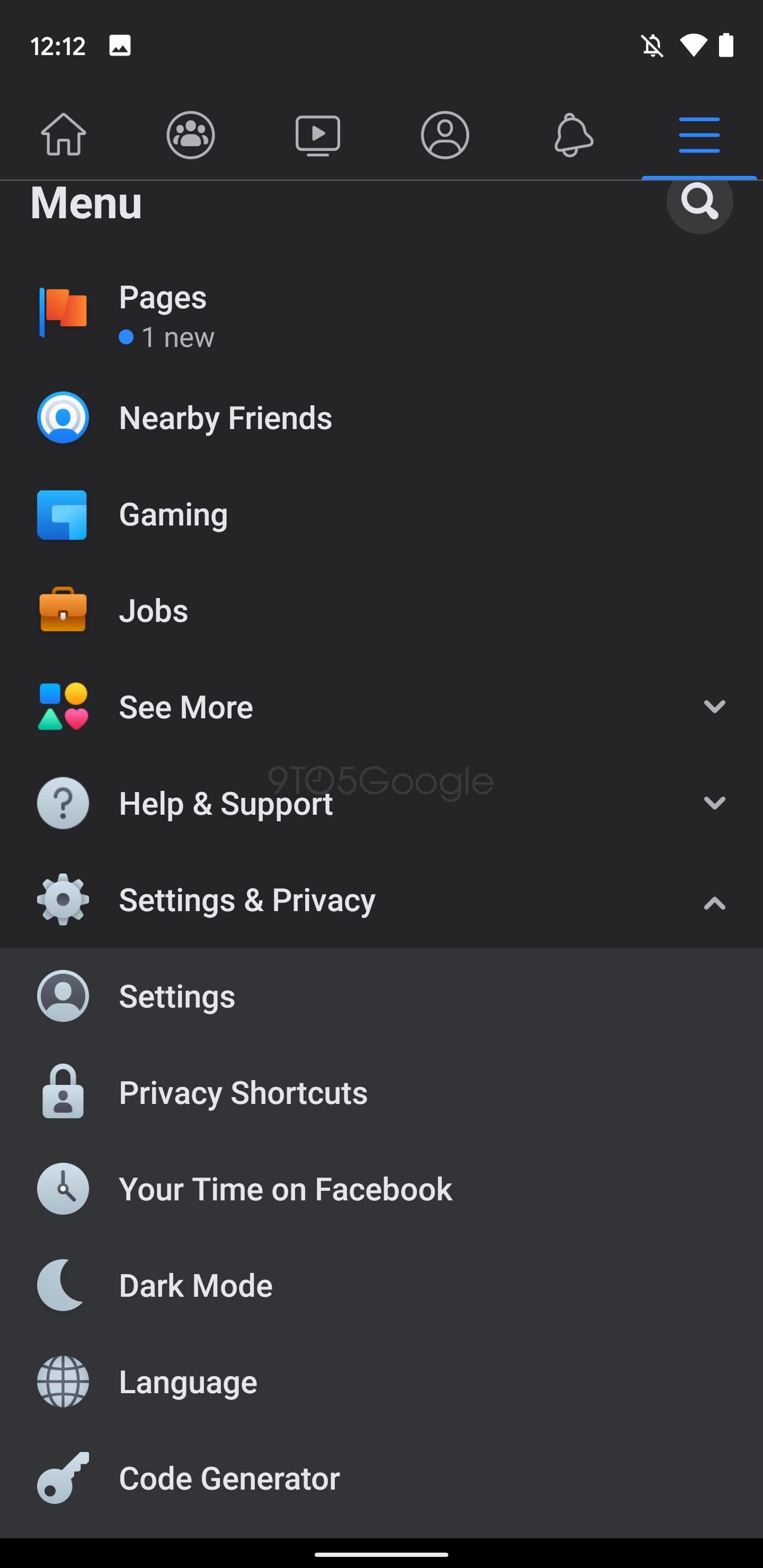
Task: Go to the Home feed tab
Action: tap(64, 135)
